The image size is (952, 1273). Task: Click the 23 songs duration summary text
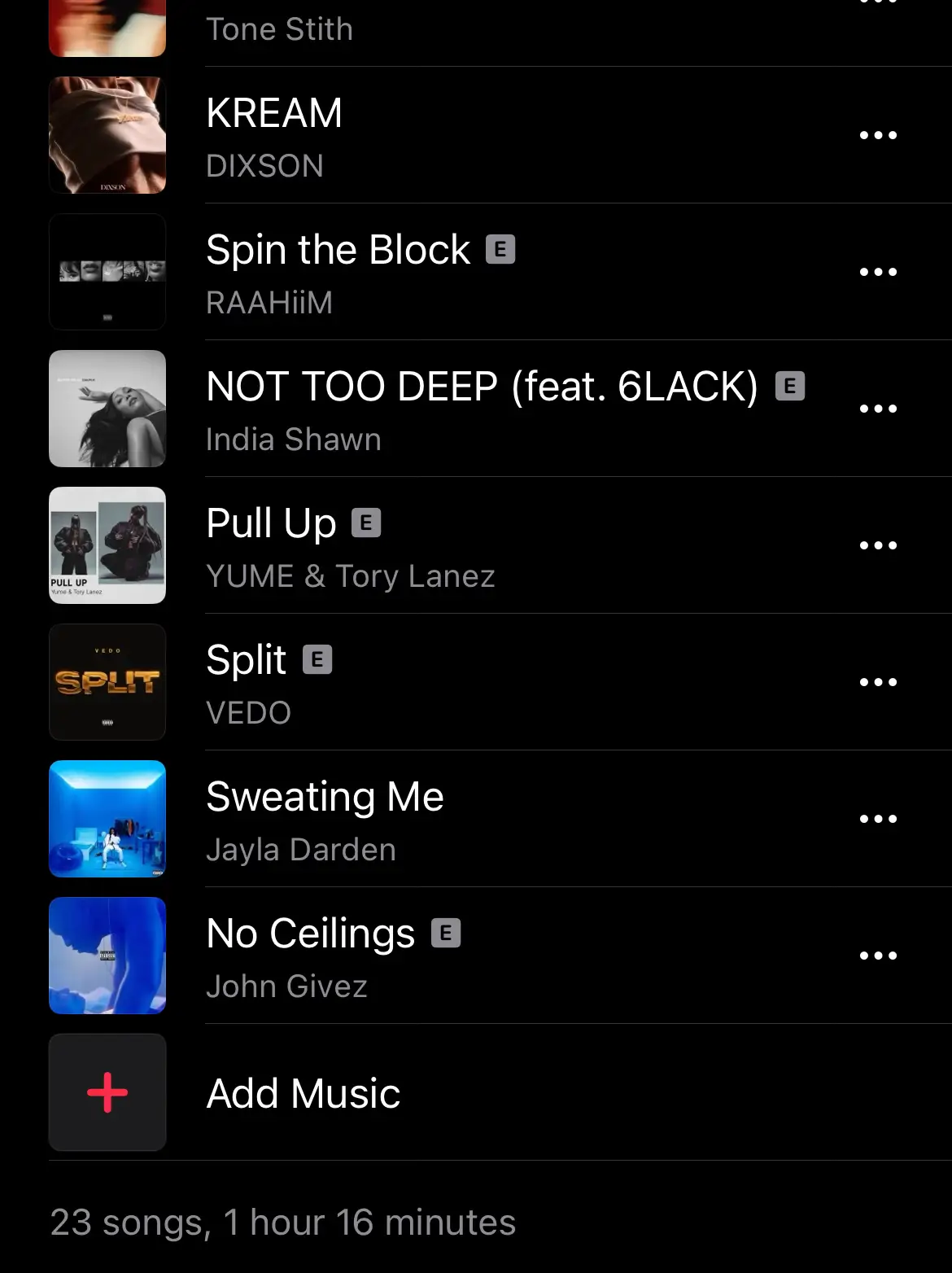(x=282, y=1222)
